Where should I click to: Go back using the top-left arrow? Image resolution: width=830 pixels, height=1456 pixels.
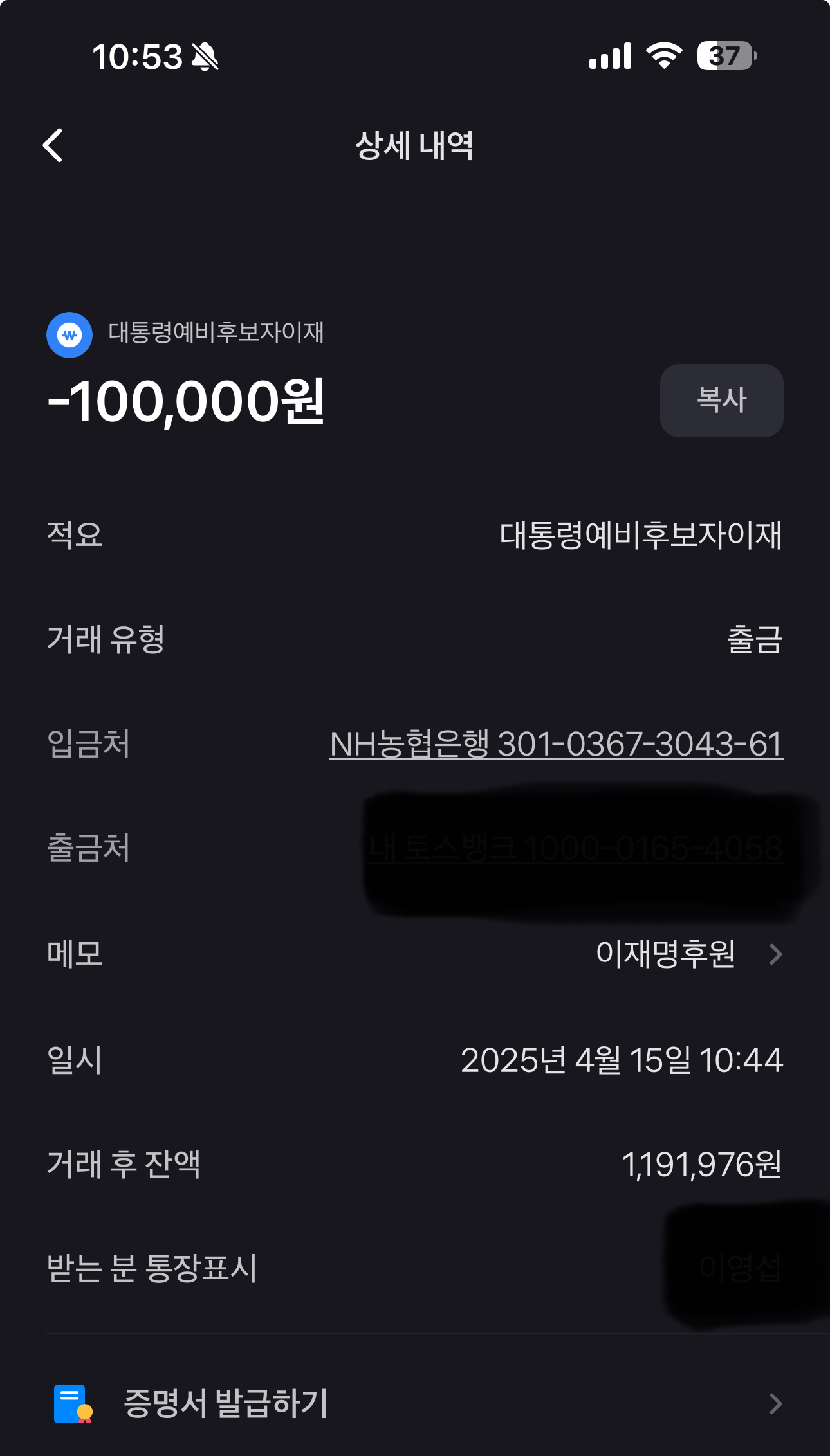pos(53,145)
